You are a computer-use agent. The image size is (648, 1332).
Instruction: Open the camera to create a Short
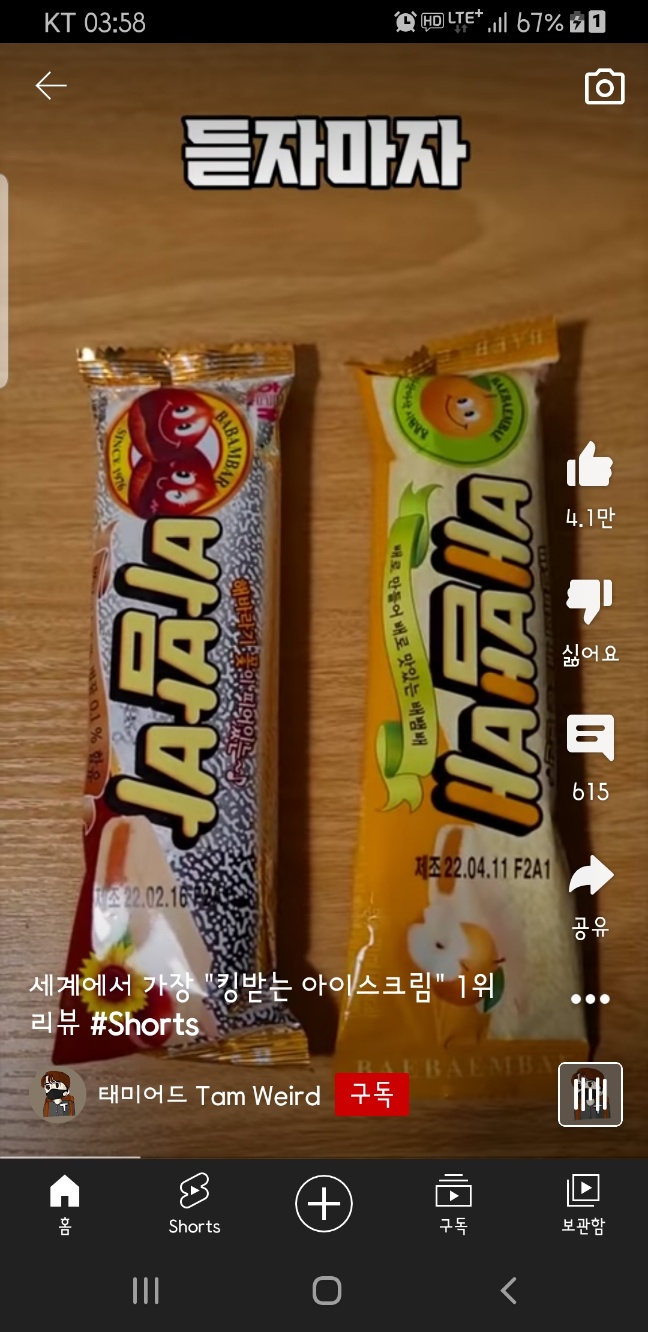604,87
